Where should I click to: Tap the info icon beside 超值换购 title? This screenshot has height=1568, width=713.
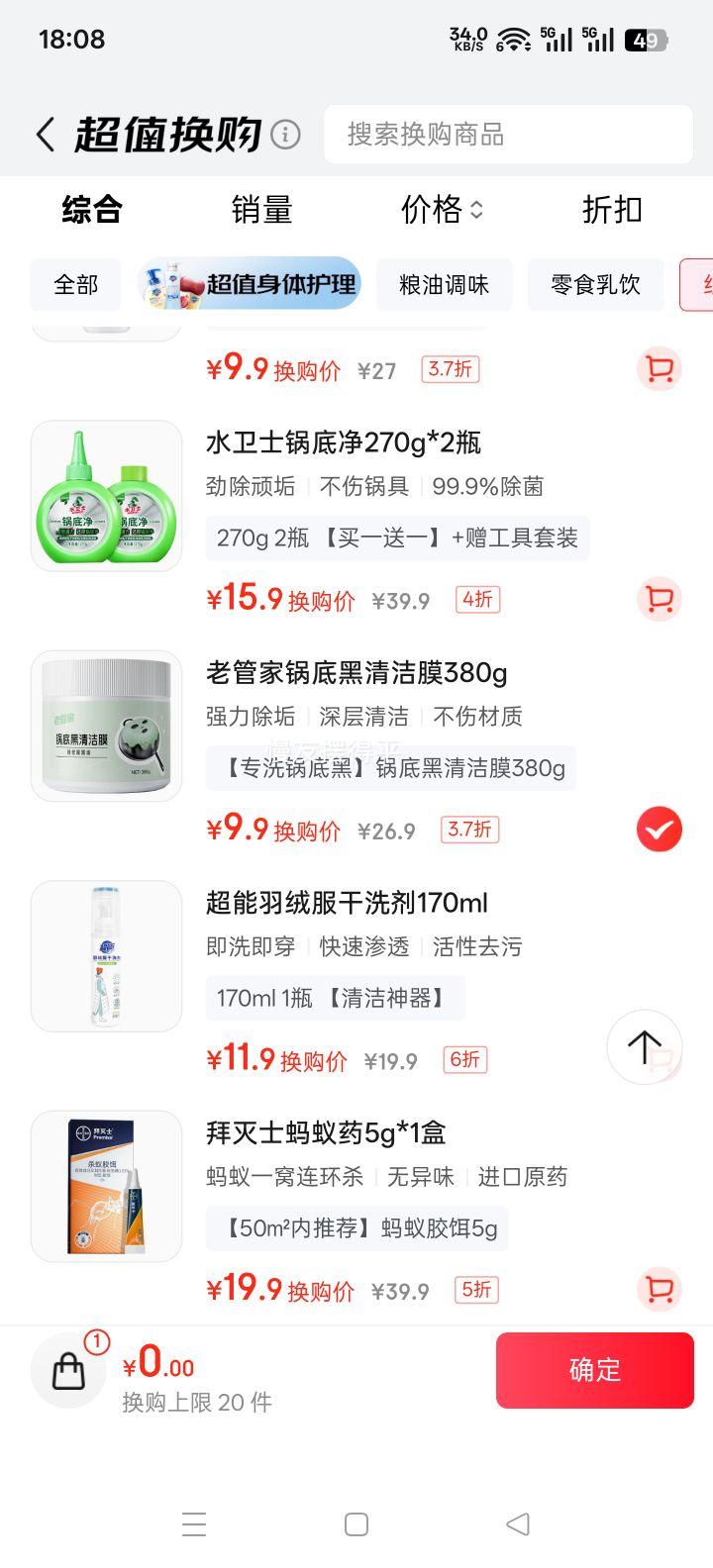[x=286, y=135]
